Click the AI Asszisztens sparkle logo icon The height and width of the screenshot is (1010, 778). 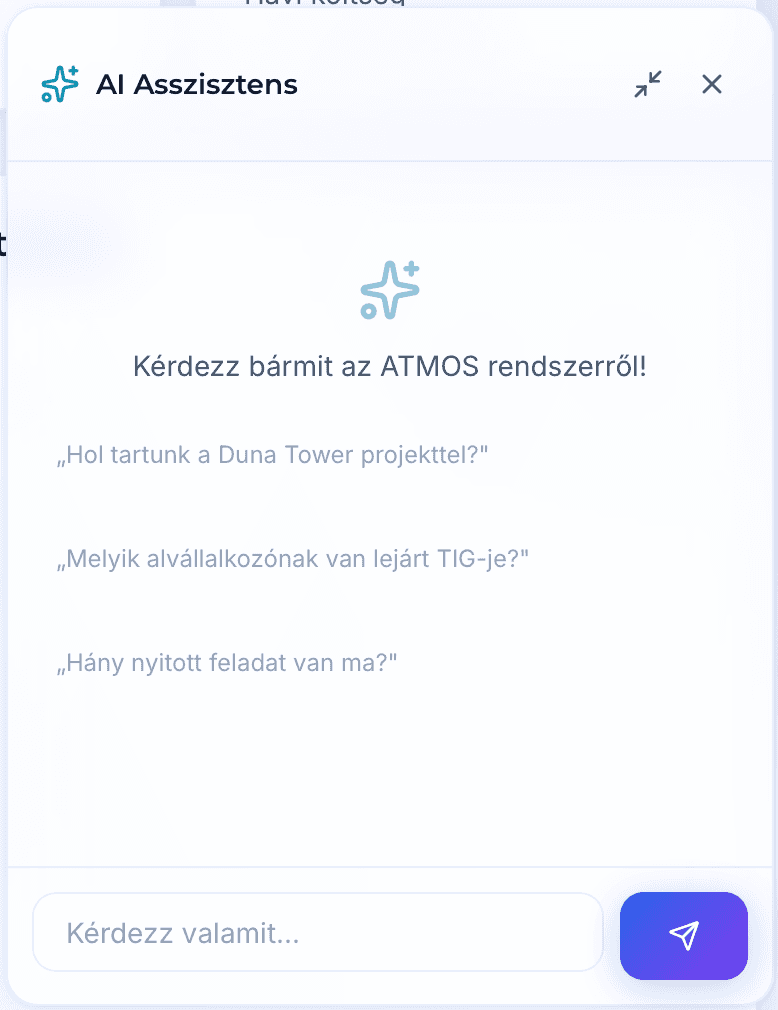point(58,85)
